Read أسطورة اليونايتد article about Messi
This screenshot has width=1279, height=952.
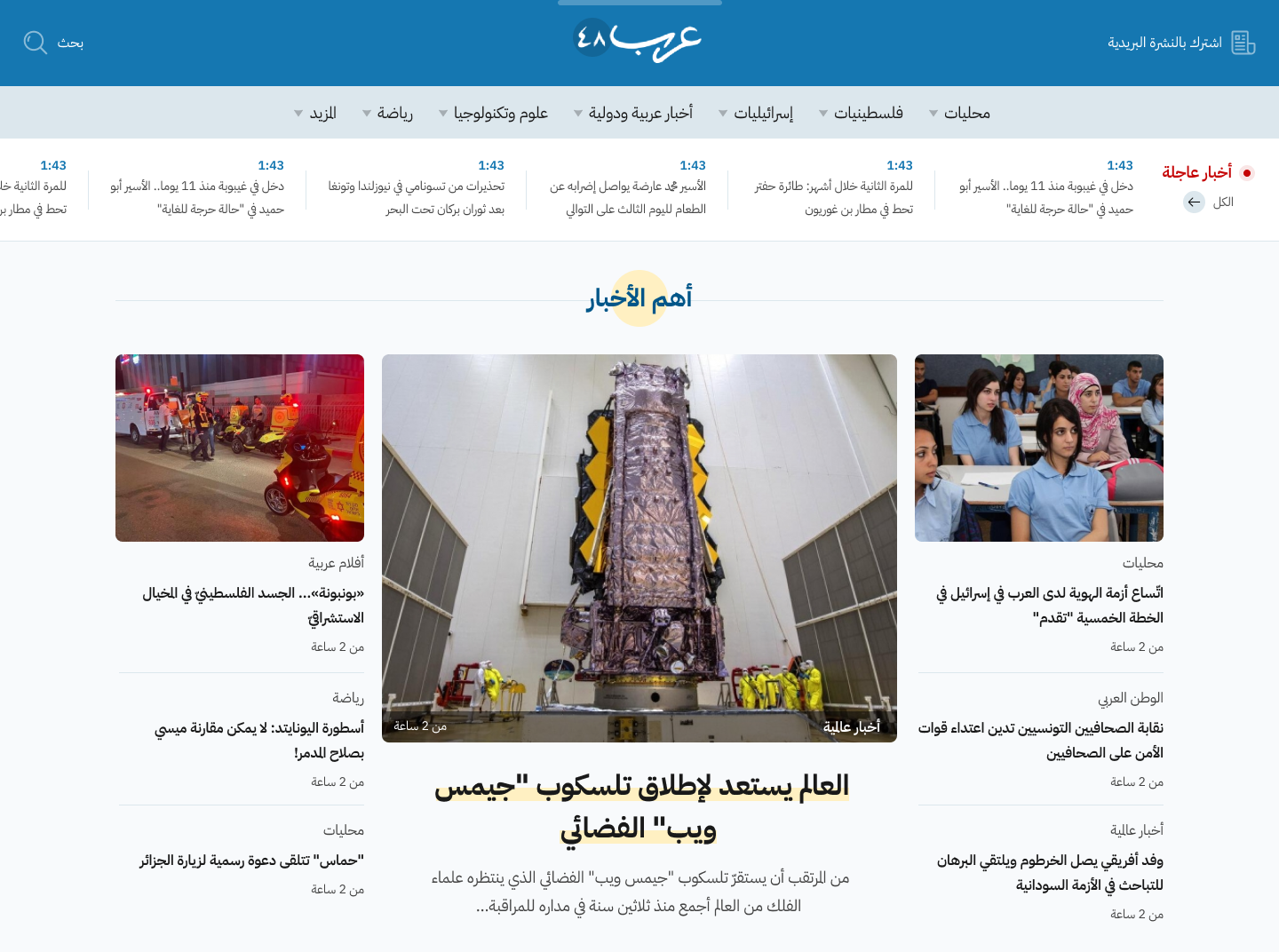[x=259, y=740]
